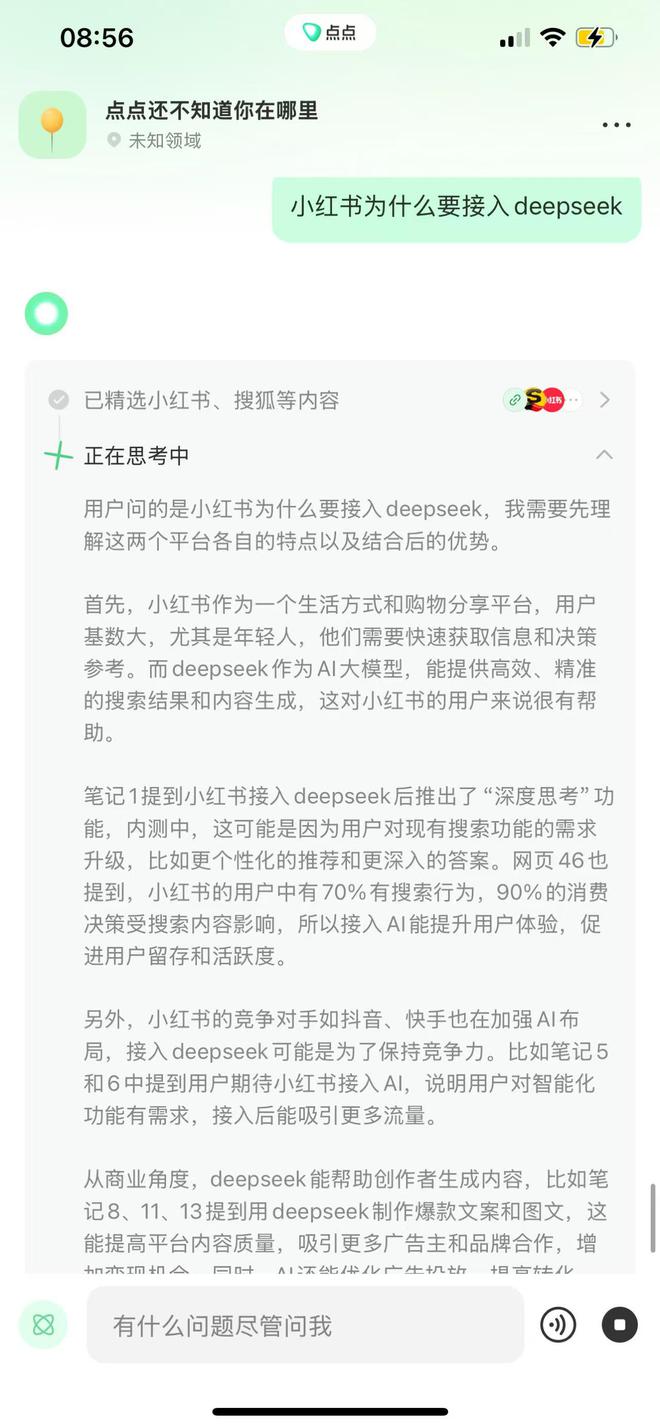Tap the green atom icon beside input
This screenshot has height=1428, width=660.
[x=43, y=1325]
